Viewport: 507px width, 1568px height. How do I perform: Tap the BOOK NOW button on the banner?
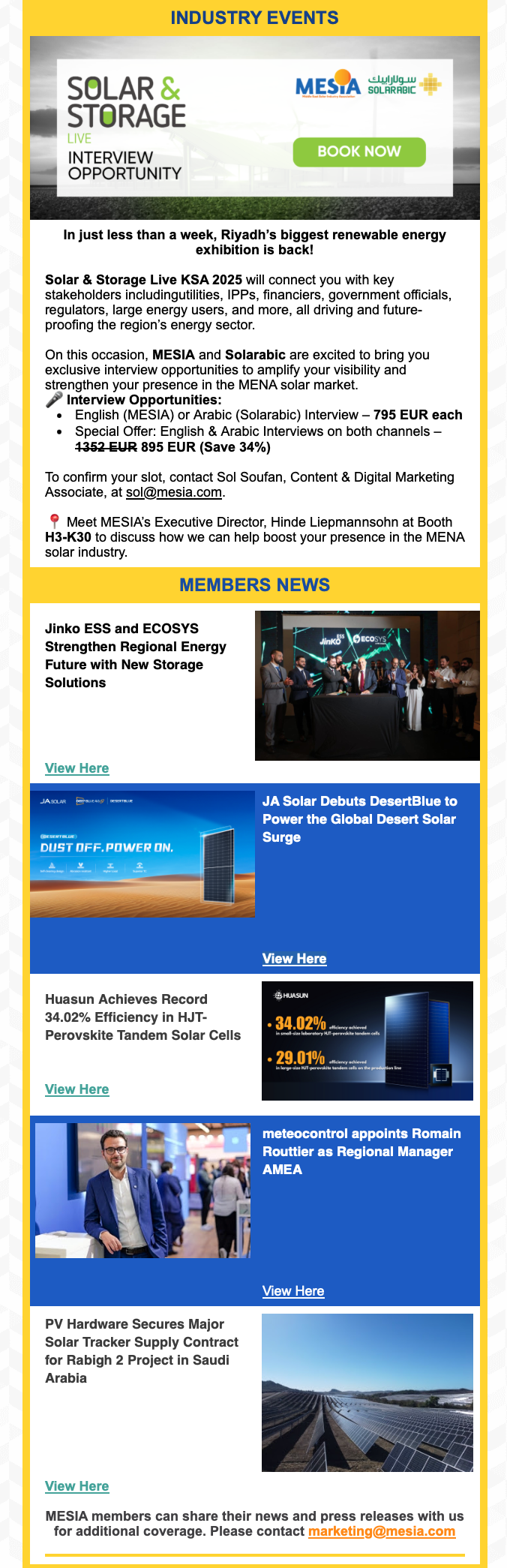358,152
